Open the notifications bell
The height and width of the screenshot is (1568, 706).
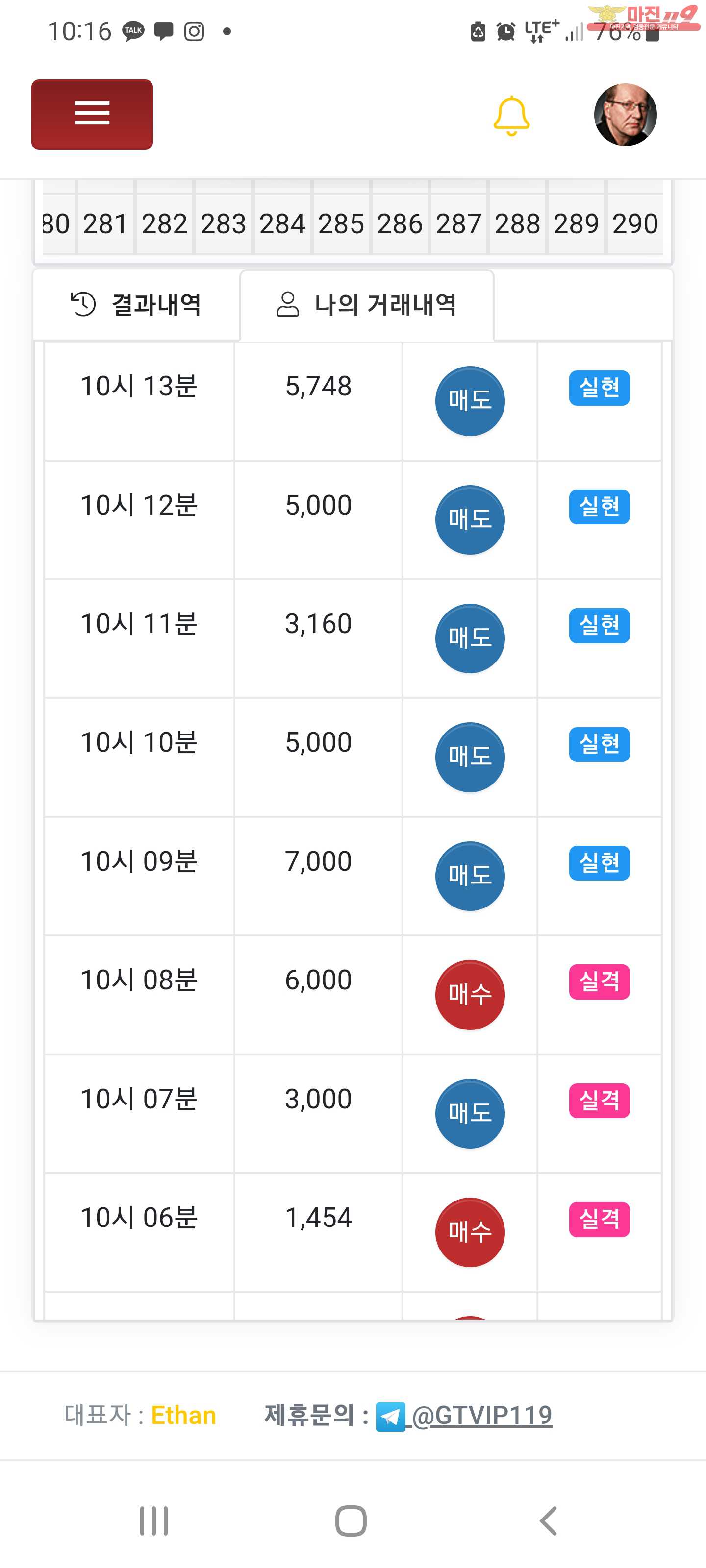[x=511, y=115]
